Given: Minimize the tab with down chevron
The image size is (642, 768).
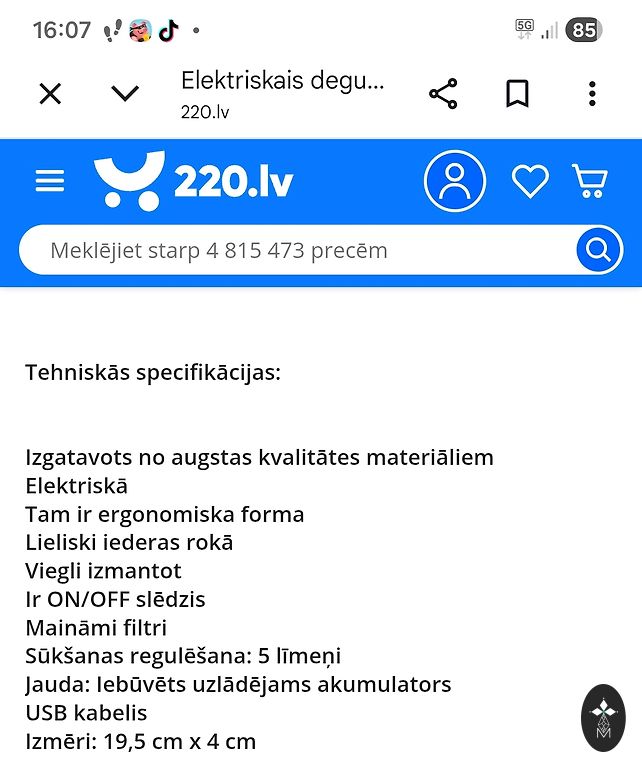Looking at the screenshot, I should click(x=125, y=94).
